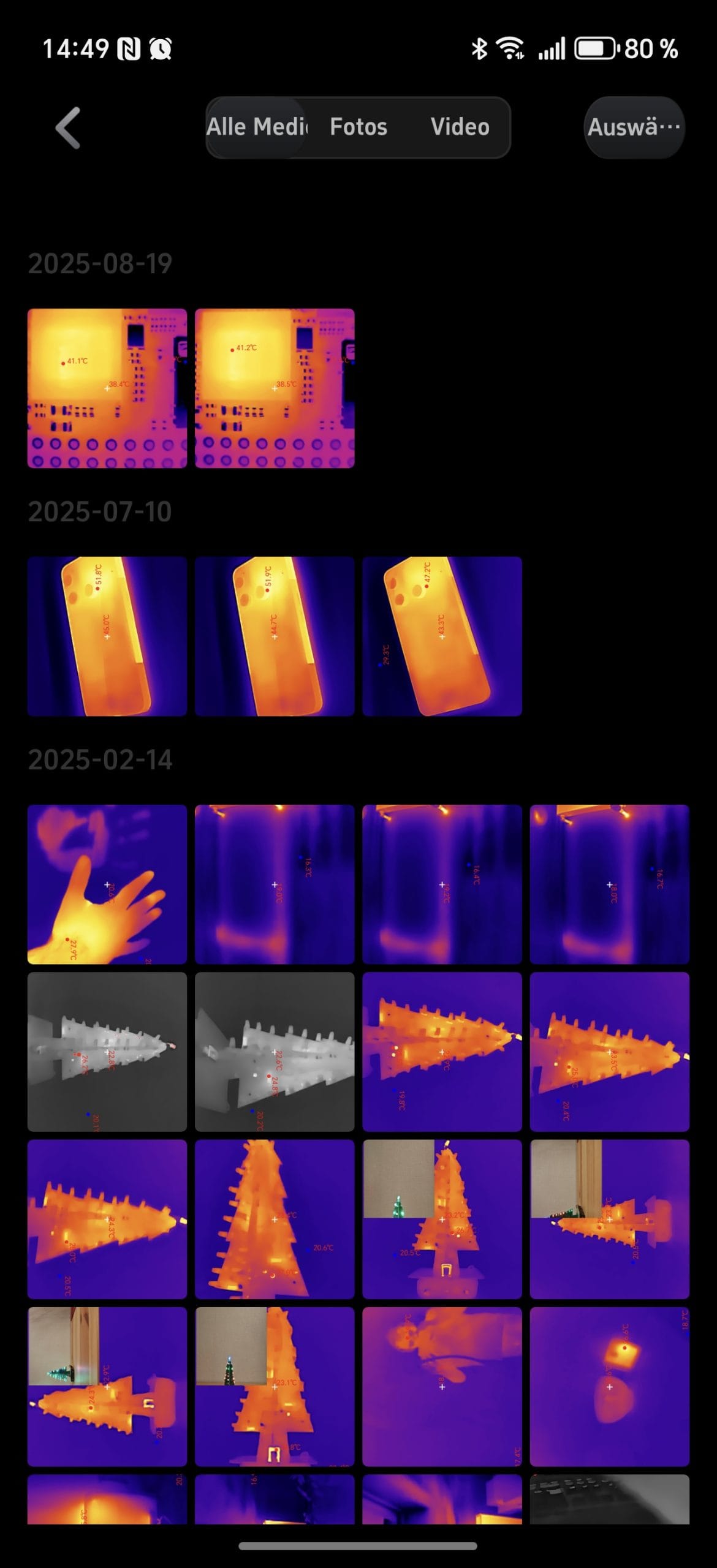717x1568 pixels.
Task: Open the thermal image showing 16.4°C
Action: (442, 884)
